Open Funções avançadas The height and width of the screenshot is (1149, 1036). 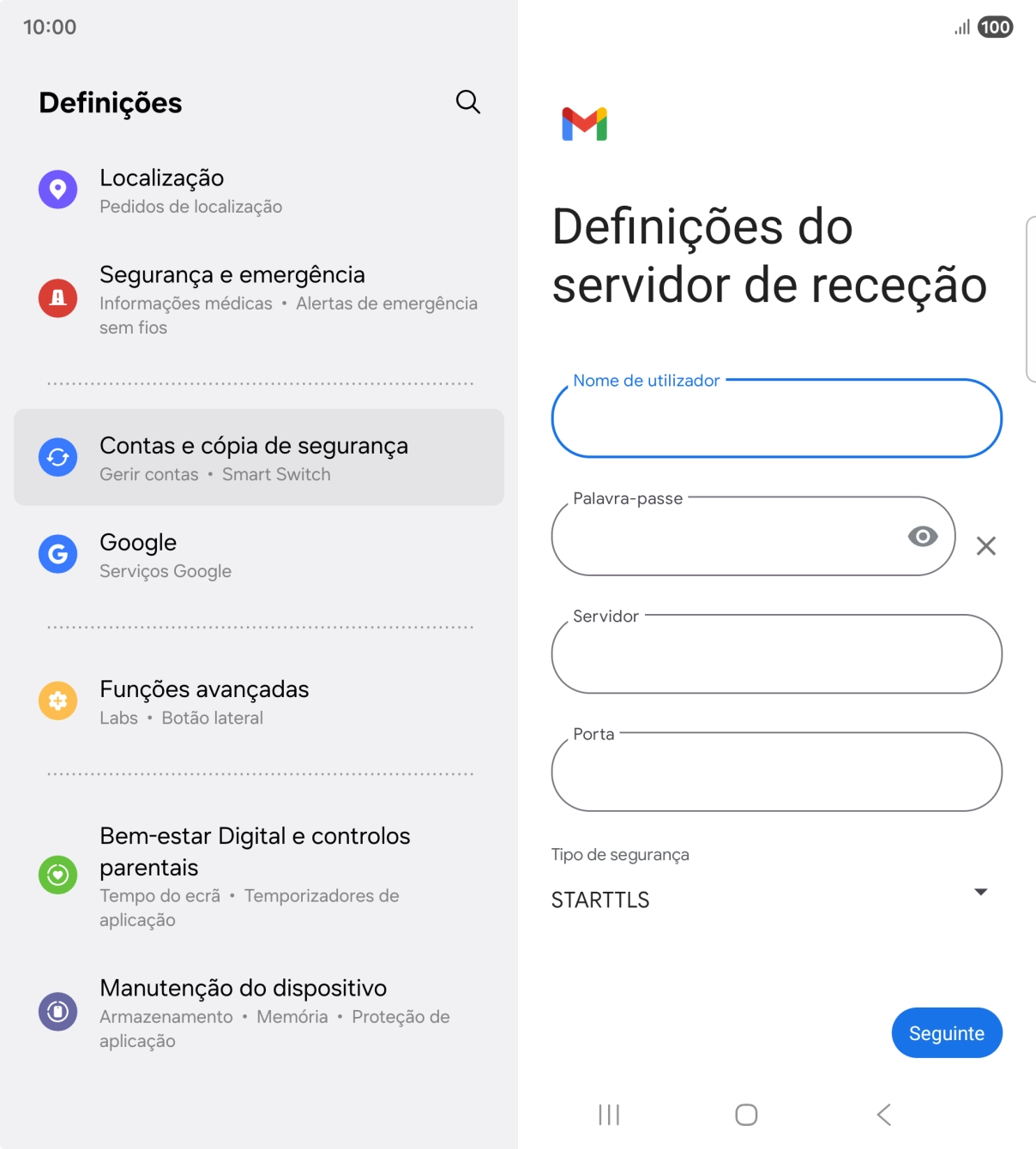coord(257,701)
